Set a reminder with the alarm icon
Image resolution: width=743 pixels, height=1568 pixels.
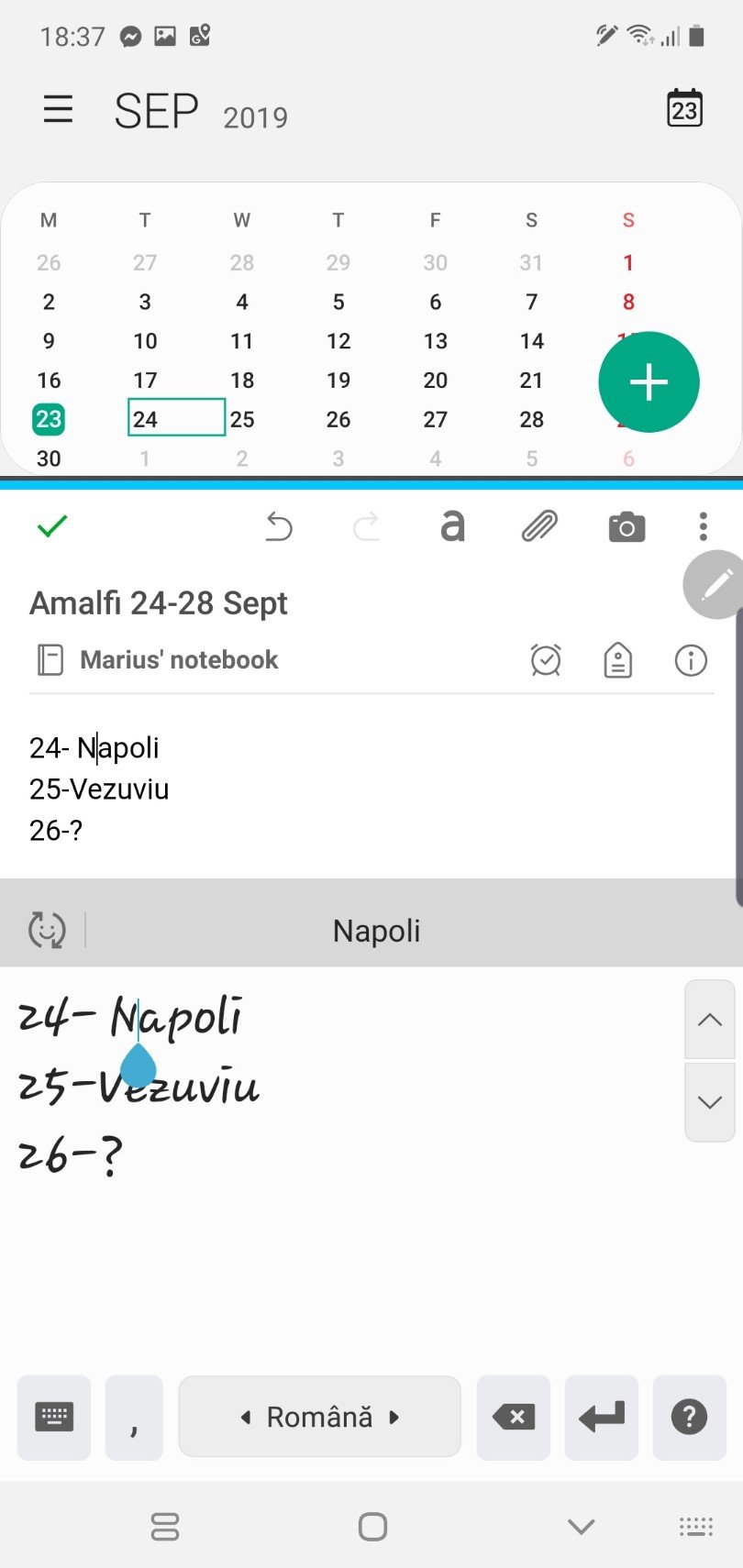click(546, 660)
